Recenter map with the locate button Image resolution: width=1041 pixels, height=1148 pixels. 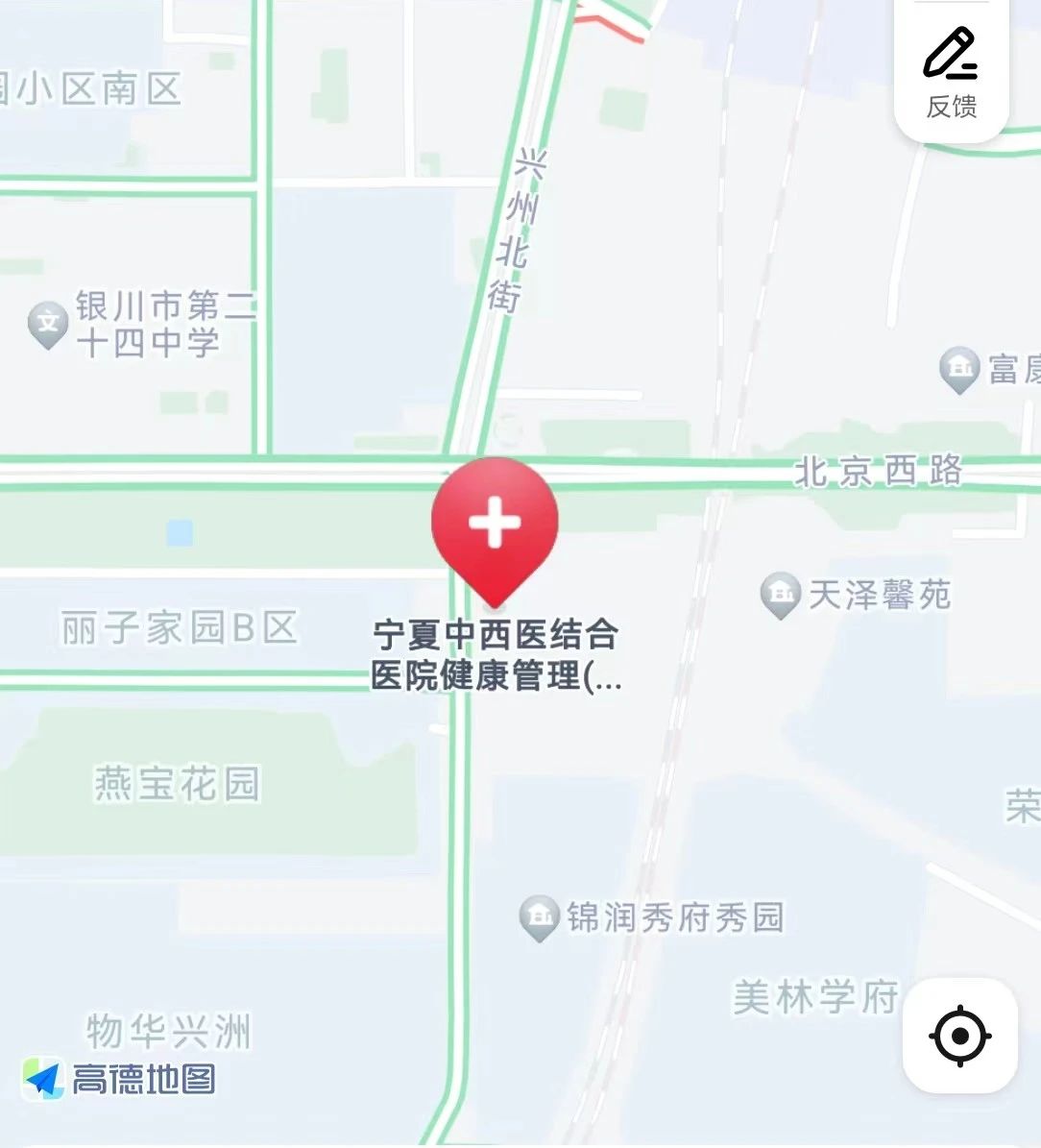pos(959,1036)
